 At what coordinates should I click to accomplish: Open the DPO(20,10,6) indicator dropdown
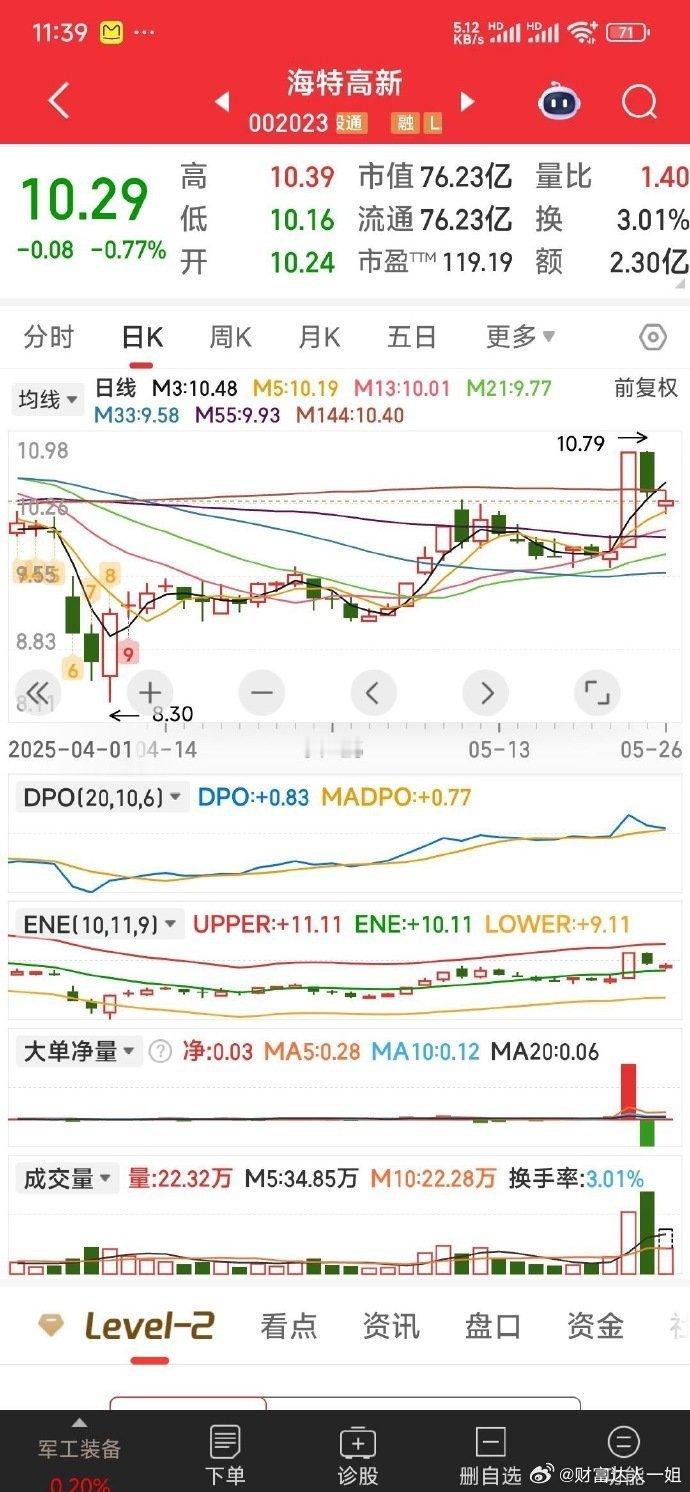[103, 797]
